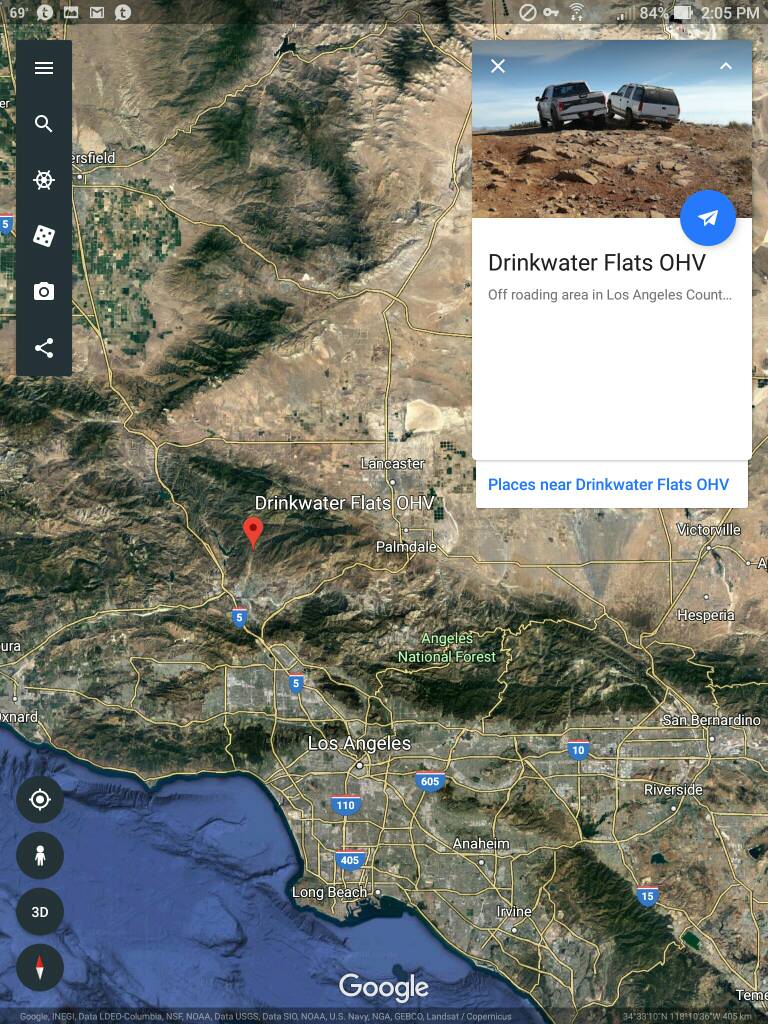768x1024 pixels.
Task: Reset the compass to north
Action: coord(40,968)
